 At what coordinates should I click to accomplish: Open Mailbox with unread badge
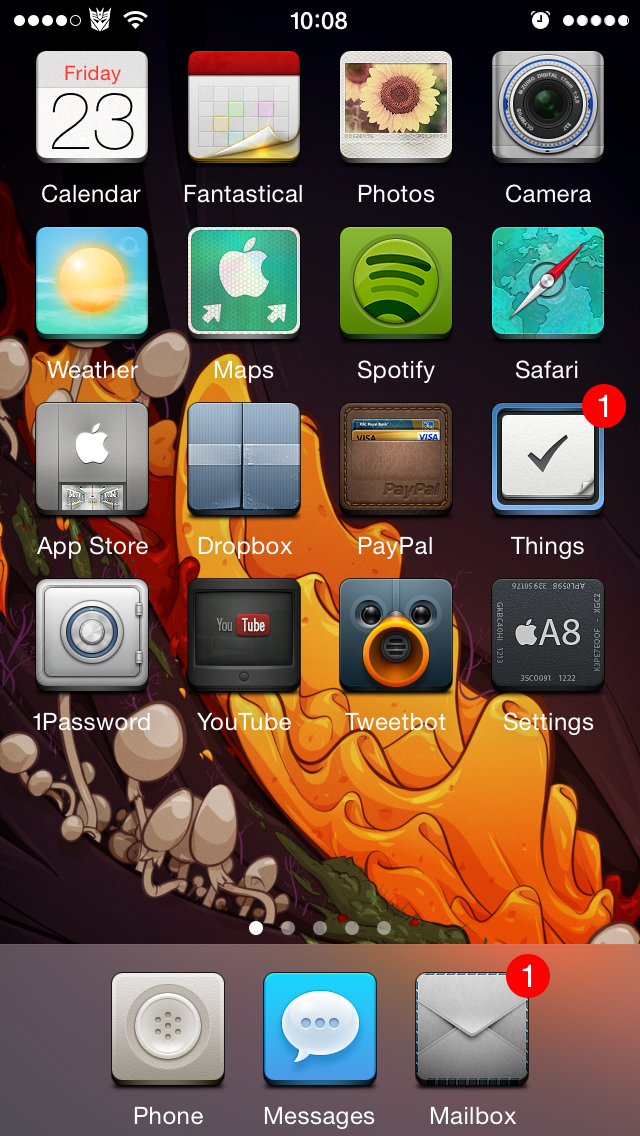point(472,1029)
